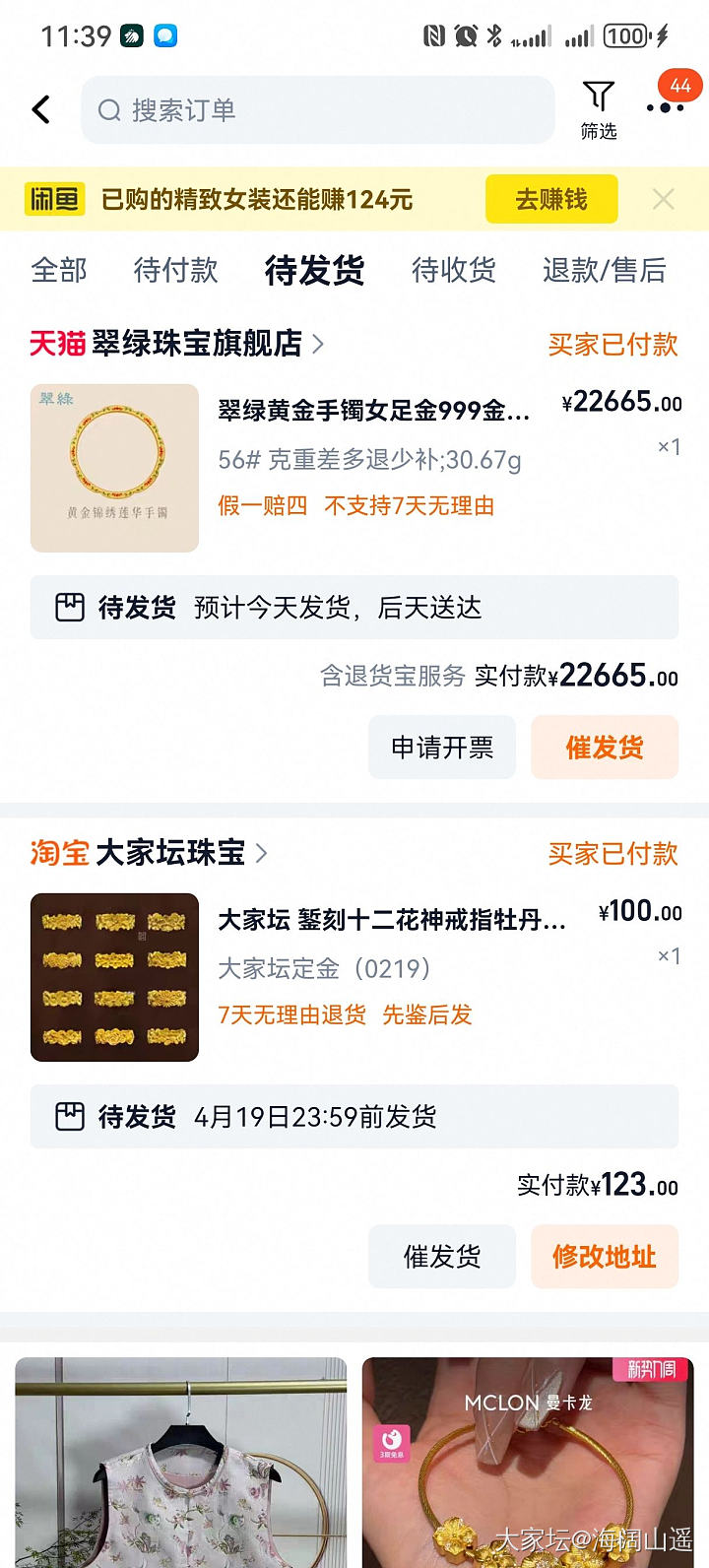This screenshot has height=1568, width=709.
Task: Tap the 去赚钱 button
Action: click(551, 200)
